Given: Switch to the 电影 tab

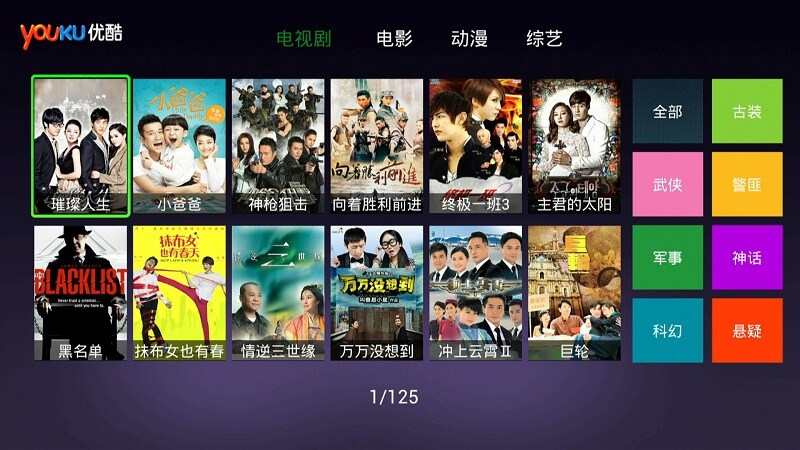Looking at the screenshot, I should tap(394, 39).
